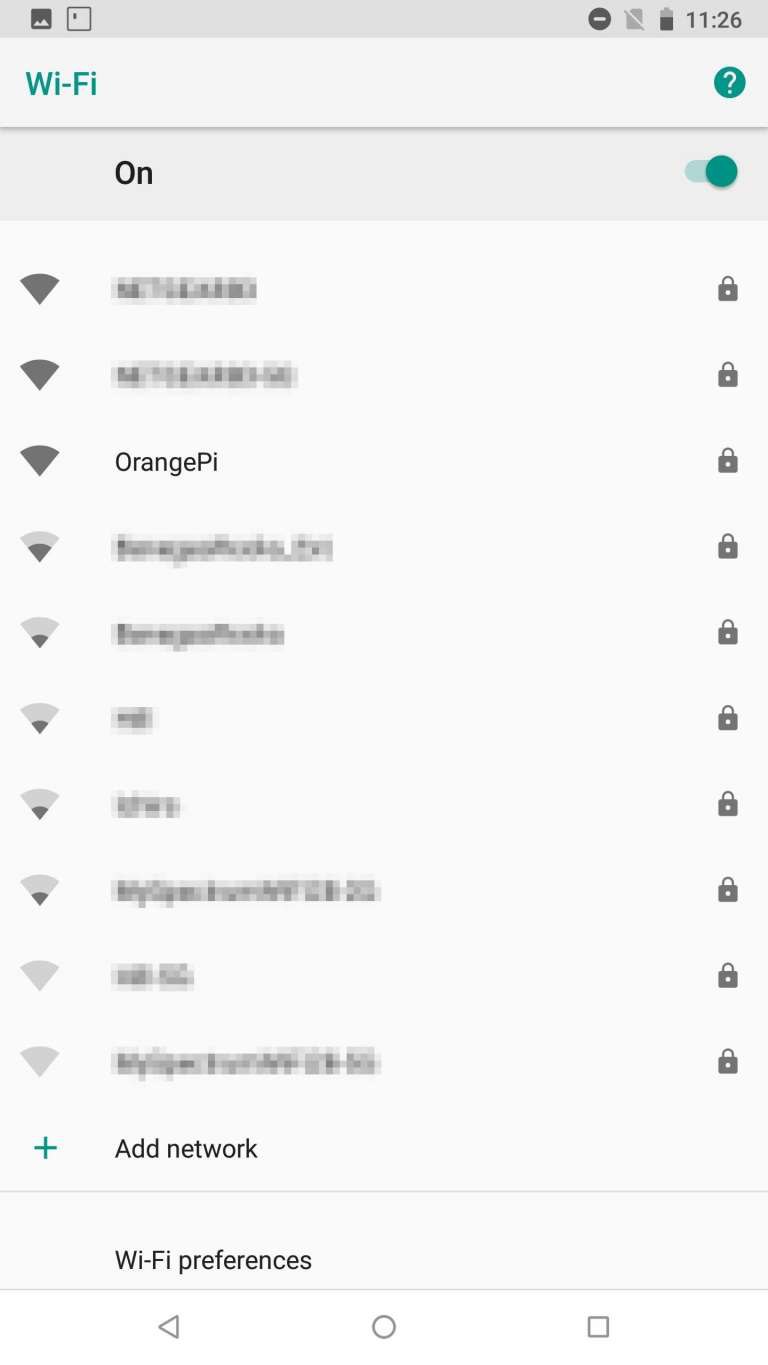Go back with the navigation bar
This screenshot has height=1365, width=768.
[x=168, y=1327]
